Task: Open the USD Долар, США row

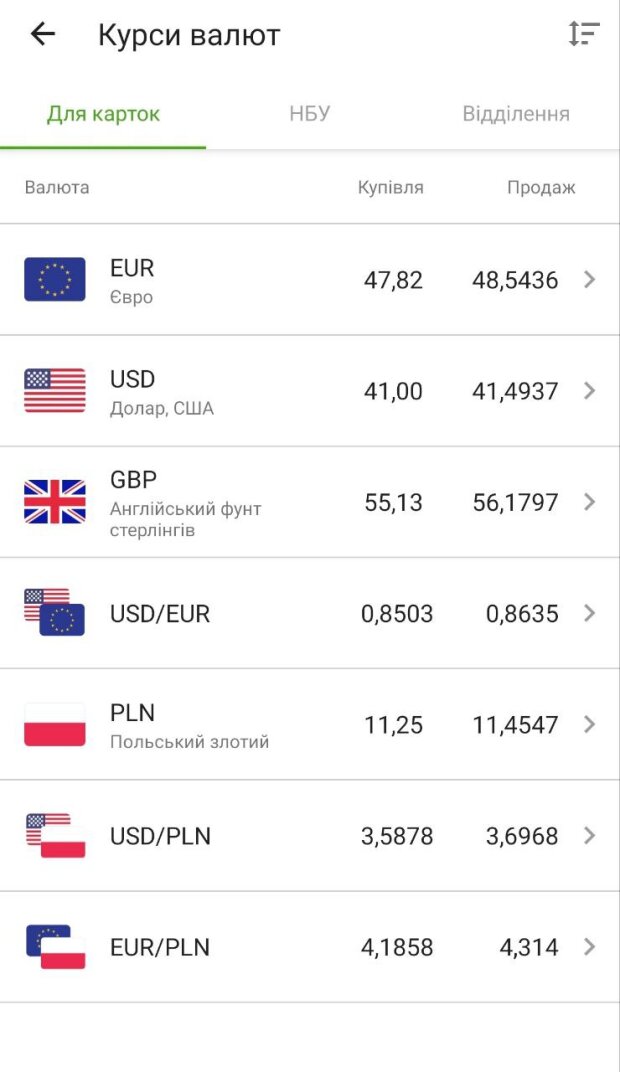Action: (x=310, y=391)
